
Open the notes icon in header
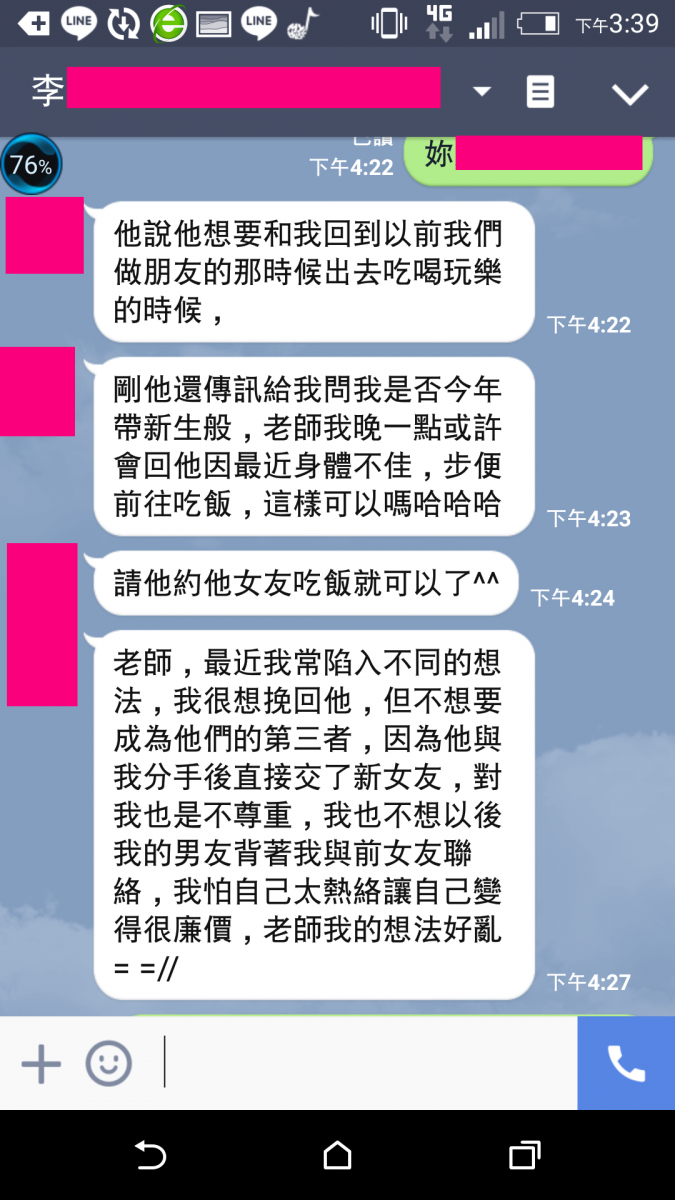tap(540, 92)
